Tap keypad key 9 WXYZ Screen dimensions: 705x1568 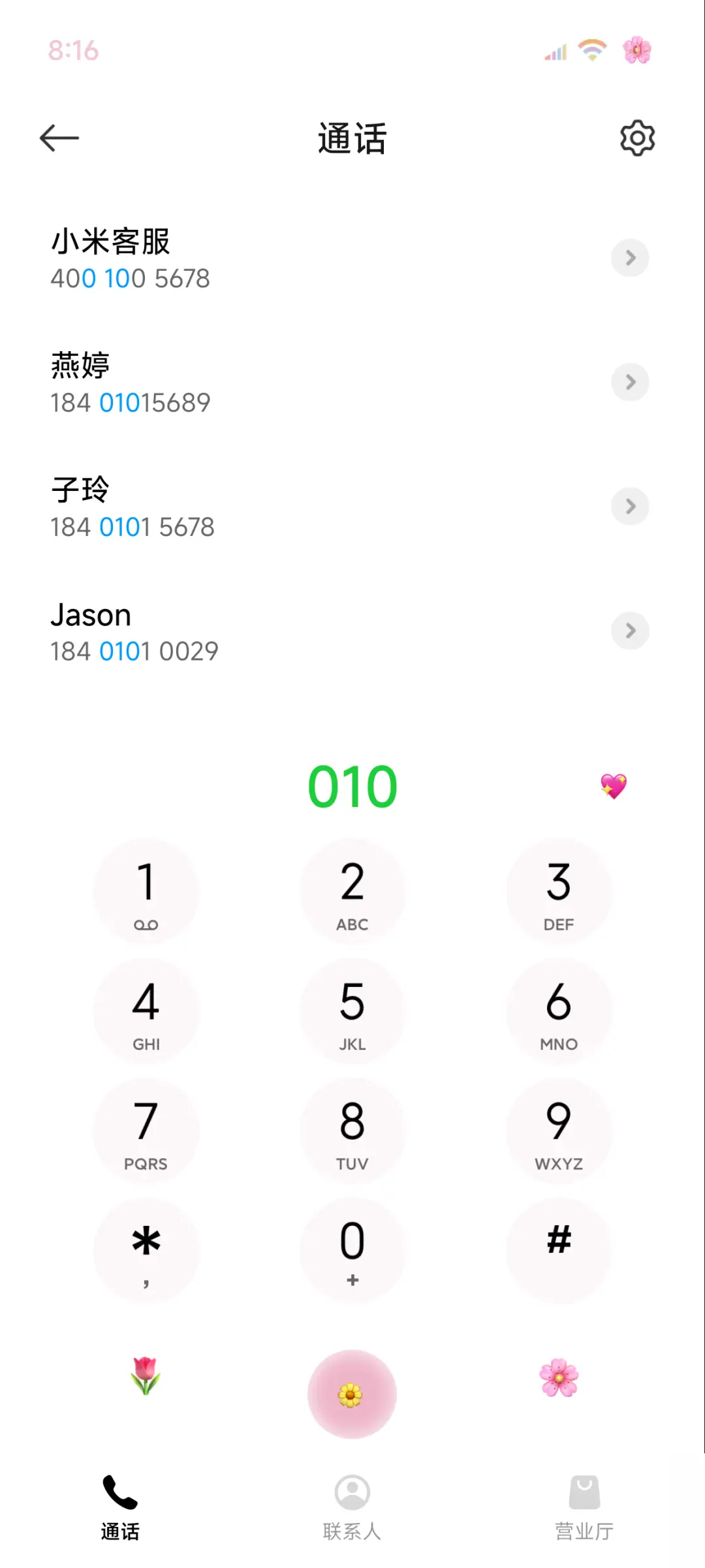pyautogui.click(x=559, y=1131)
